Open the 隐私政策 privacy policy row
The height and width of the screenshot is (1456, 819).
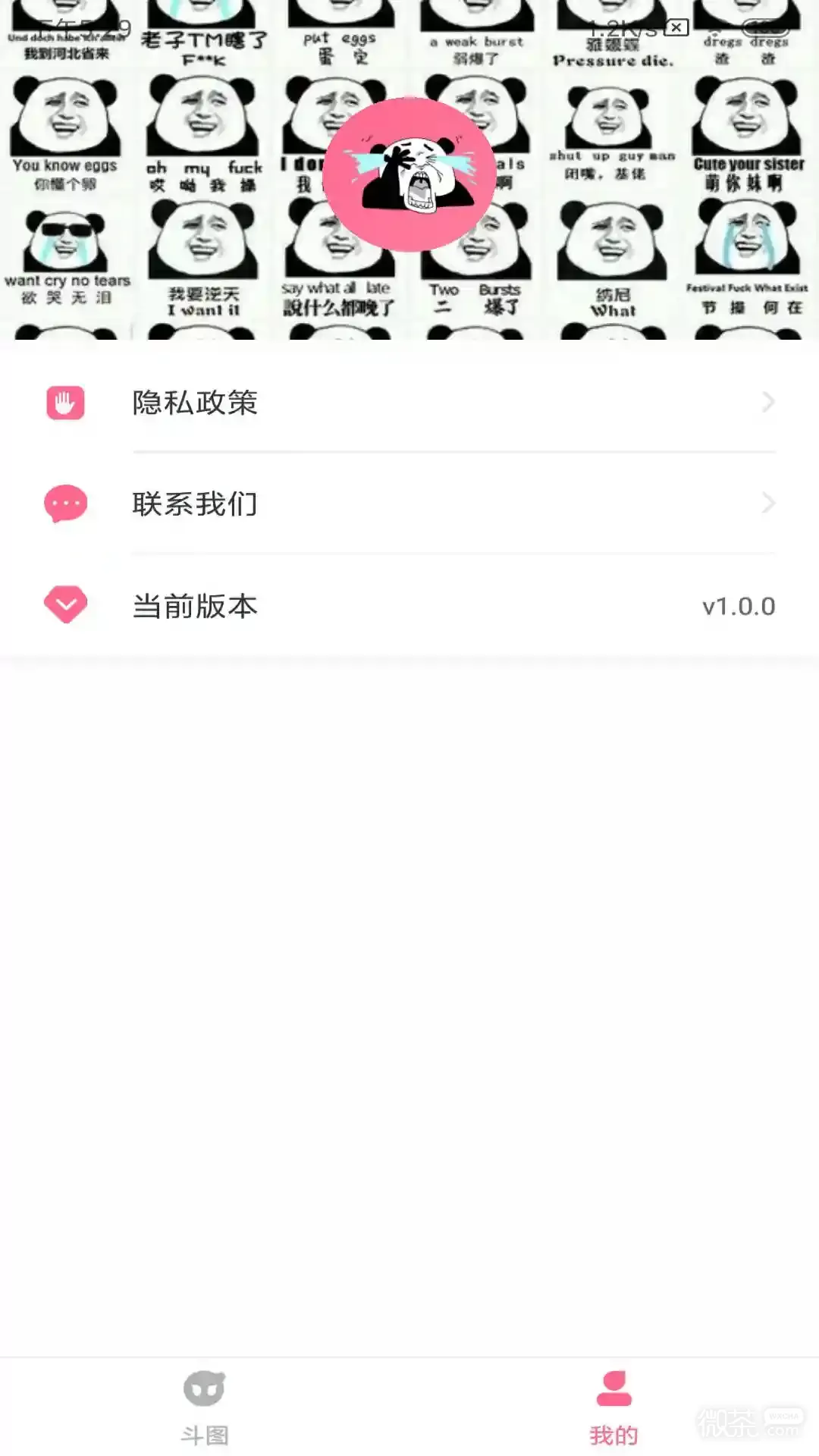pyautogui.click(x=409, y=403)
